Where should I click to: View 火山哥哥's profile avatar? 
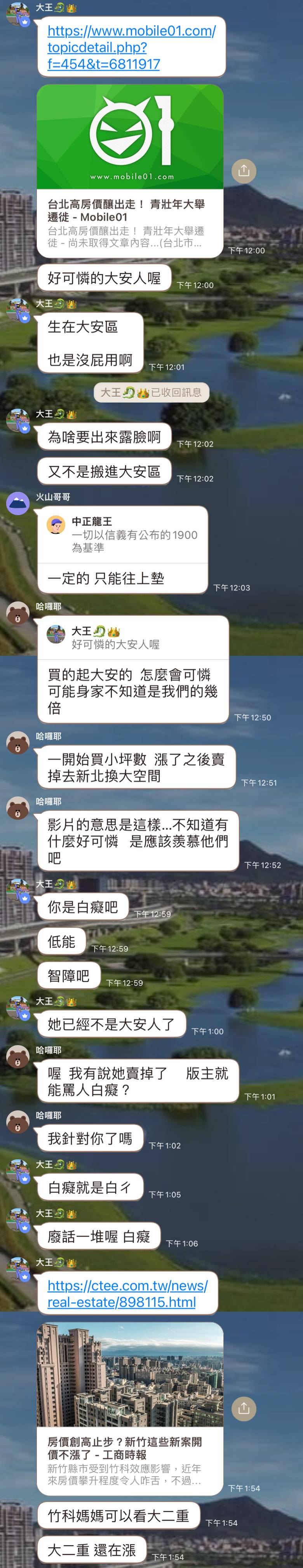17,504
